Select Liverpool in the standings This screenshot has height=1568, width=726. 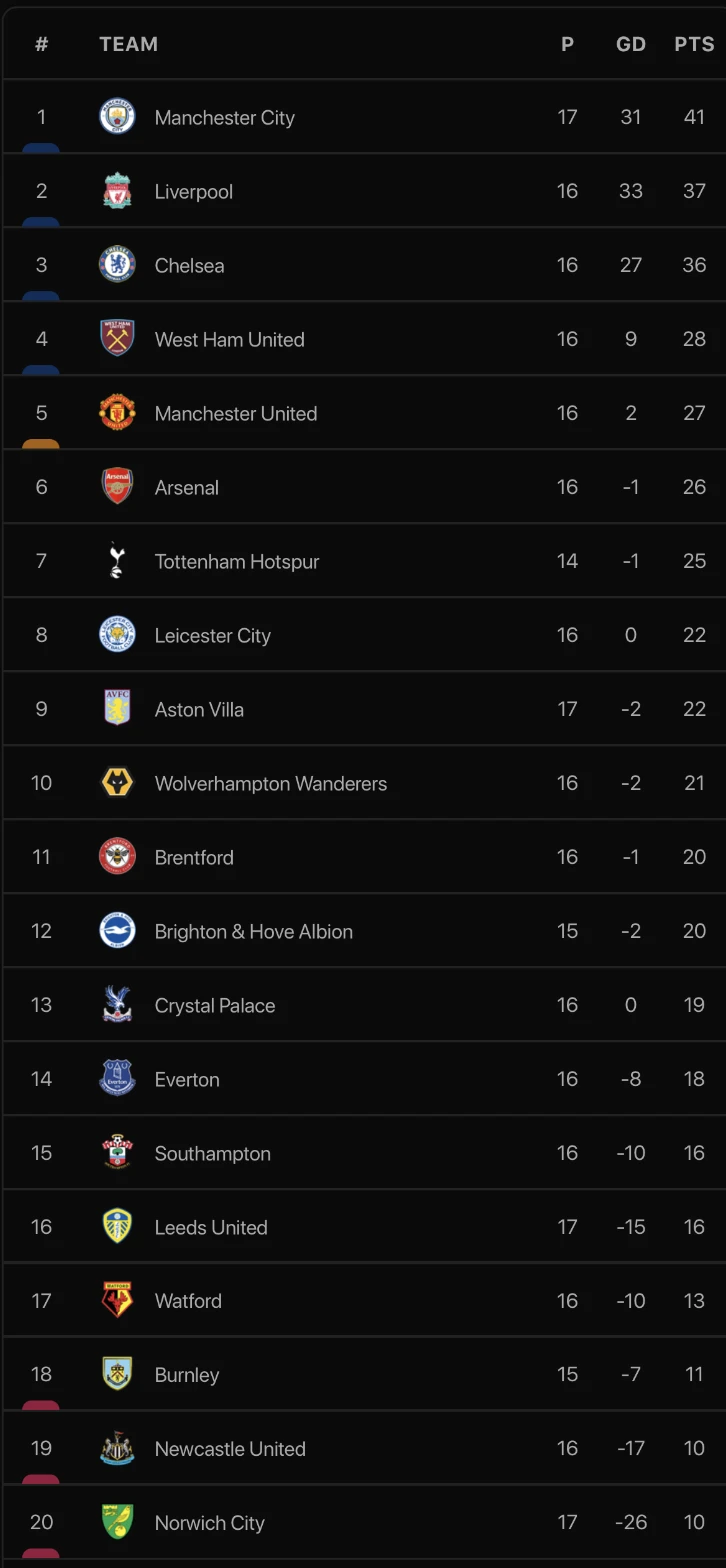click(x=193, y=191)
